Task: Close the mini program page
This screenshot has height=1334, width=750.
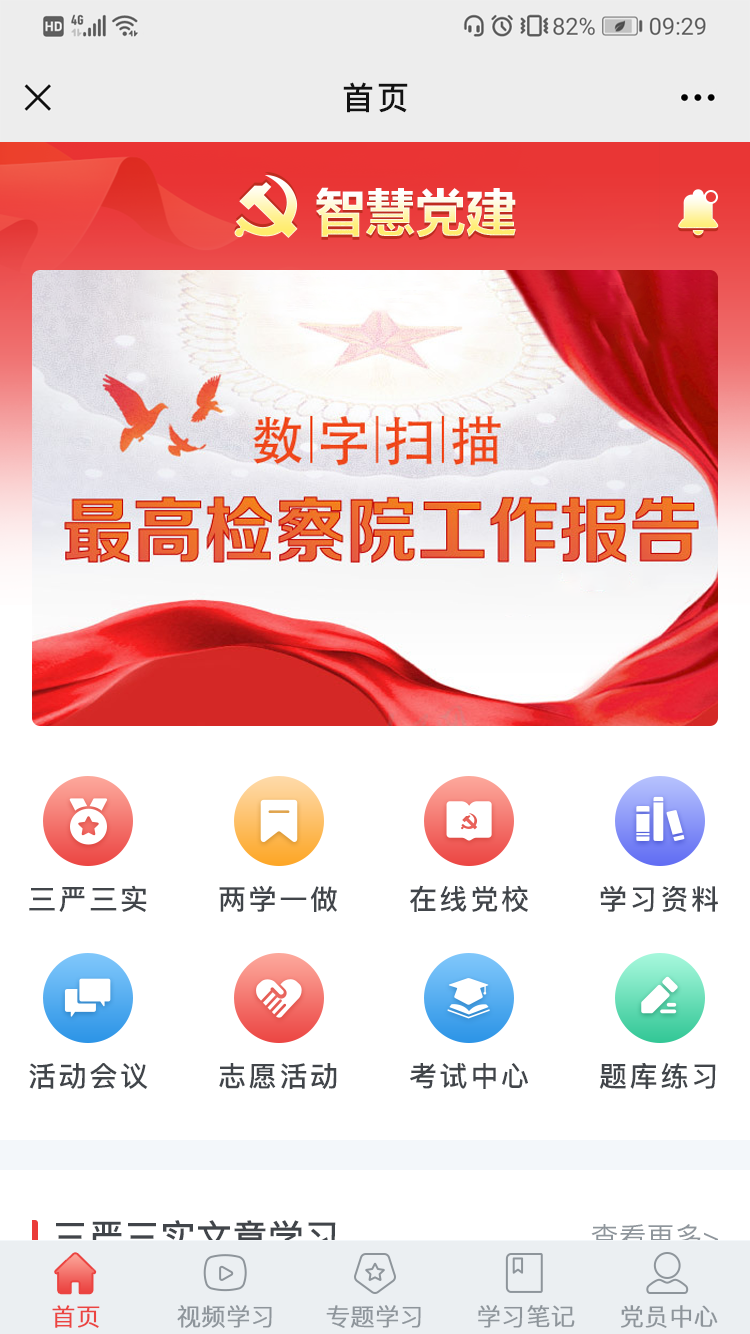Action: [x=38, y=97]
